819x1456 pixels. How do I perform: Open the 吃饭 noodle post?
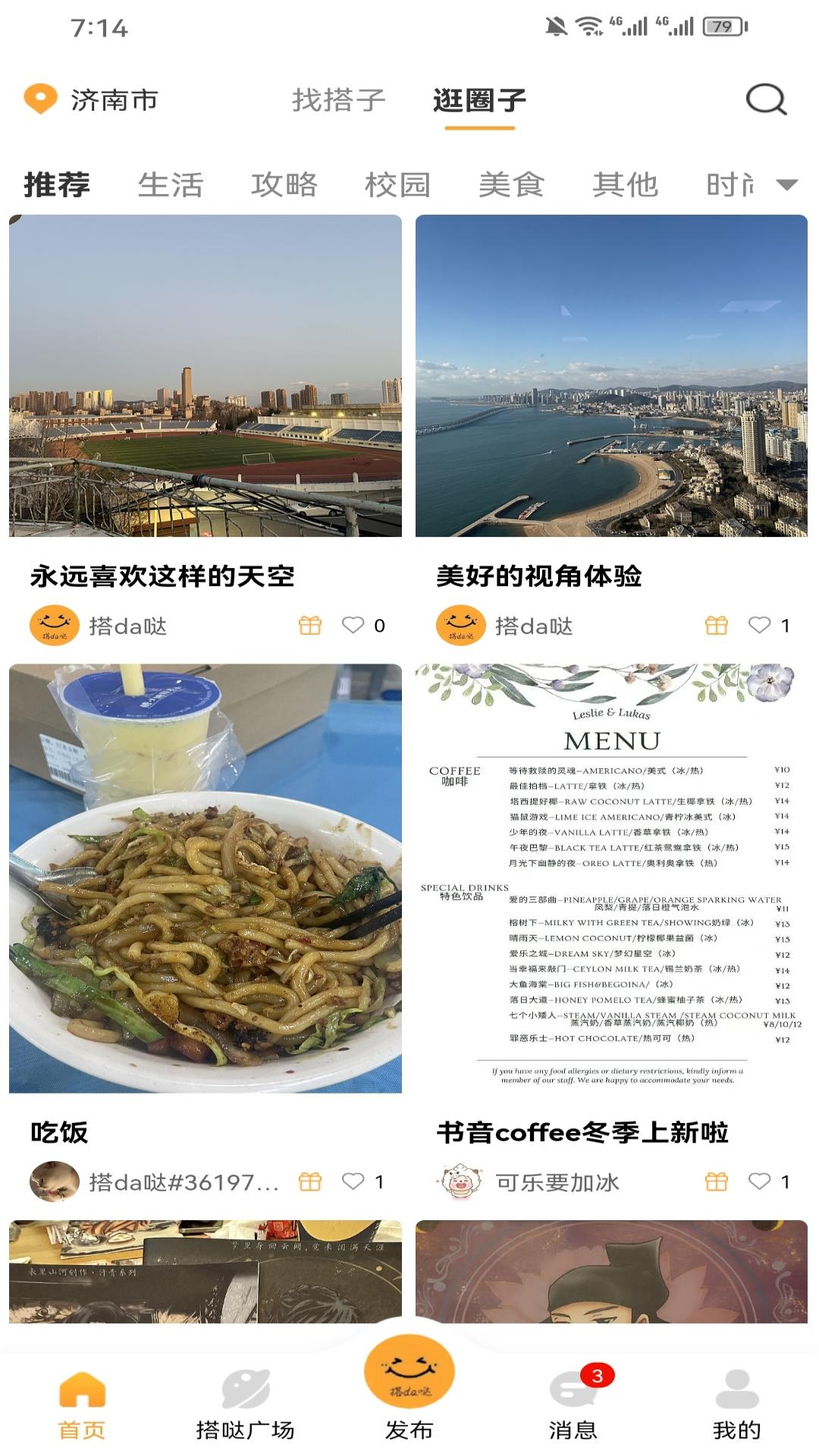[206, 878]
